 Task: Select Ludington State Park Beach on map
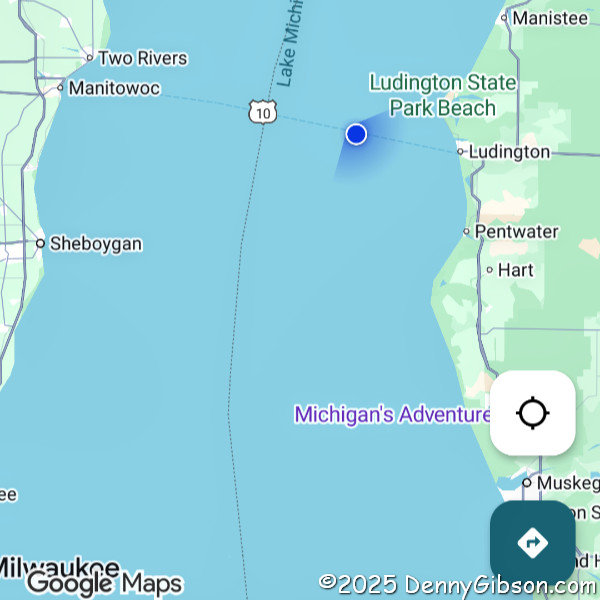(442, 95)
